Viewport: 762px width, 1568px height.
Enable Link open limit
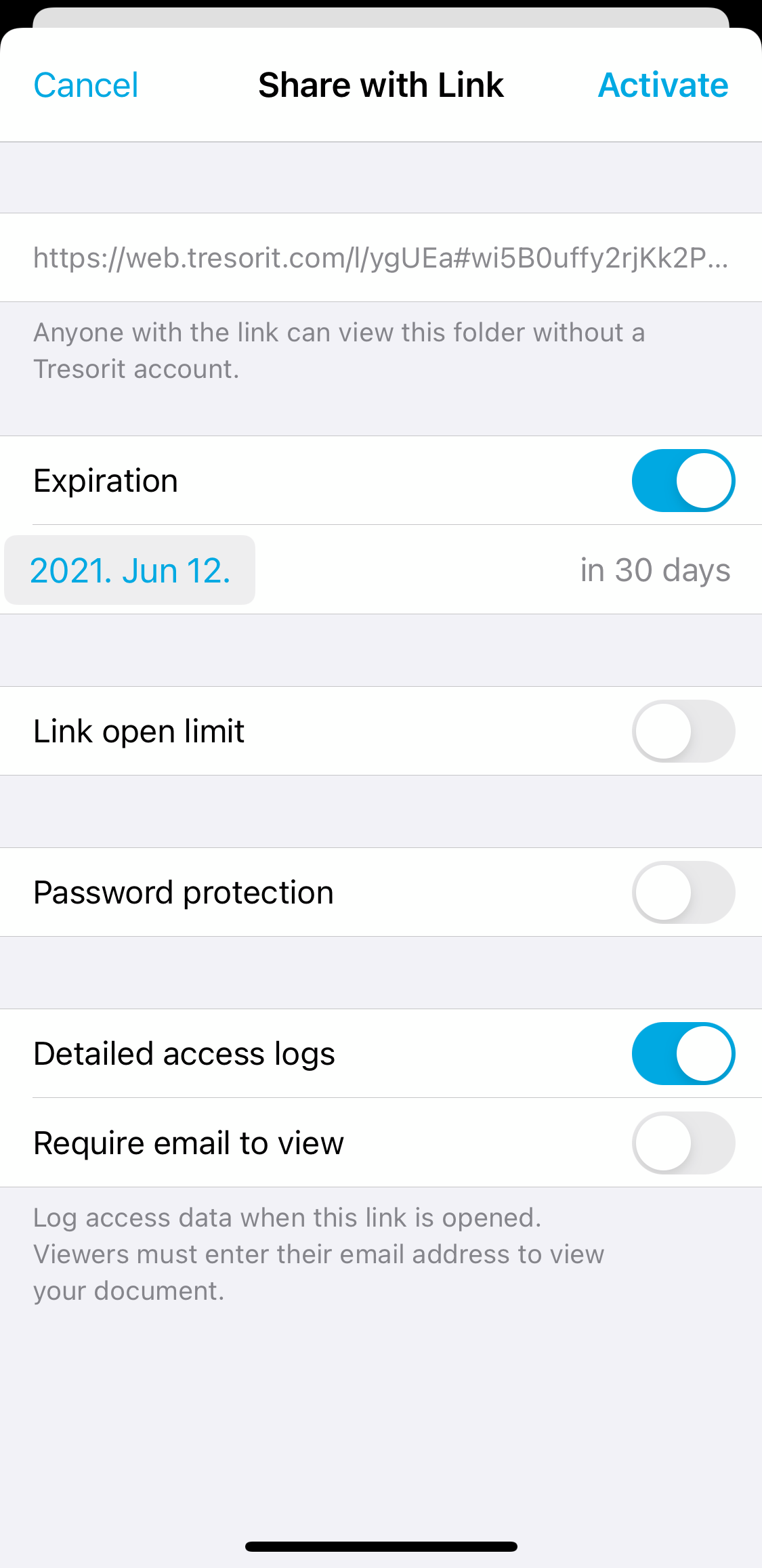coord(683,731)
